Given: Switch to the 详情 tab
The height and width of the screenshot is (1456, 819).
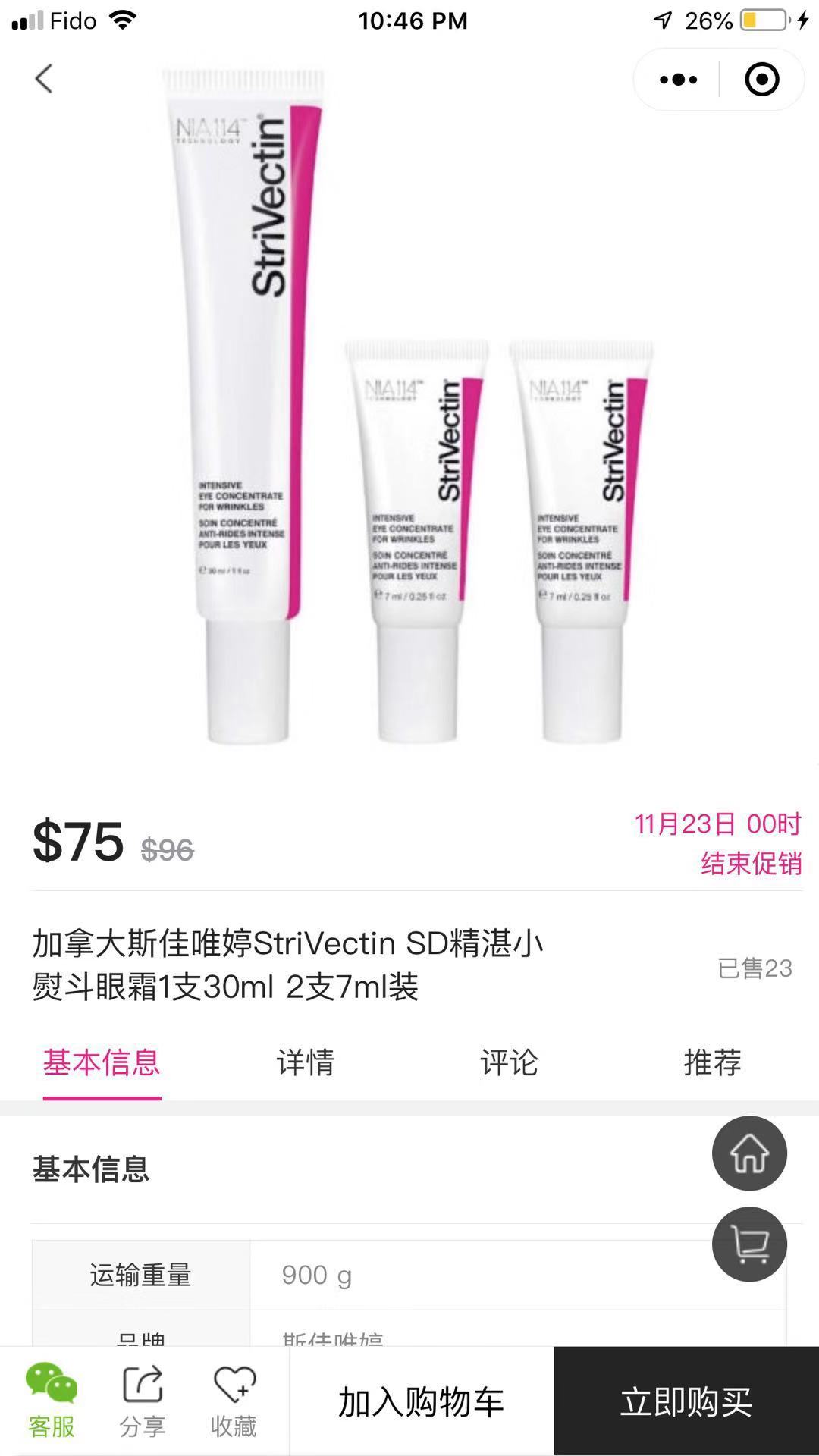Looking at the screenshot, I should pos(305,1062).
